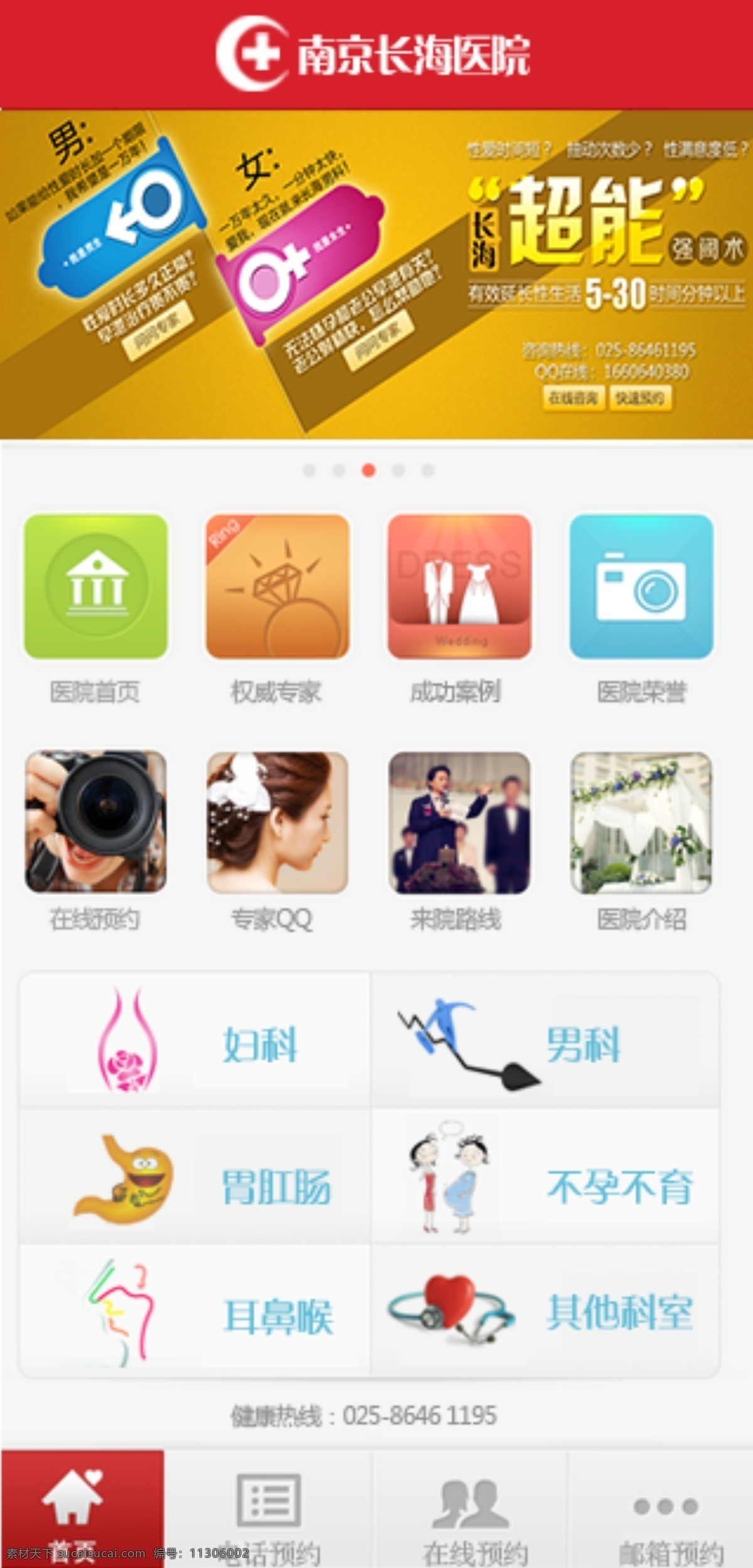The height and width of the screenshot is (1568, 753).
Task: Open the 成功案例 tile
Action: pos(459,586)
